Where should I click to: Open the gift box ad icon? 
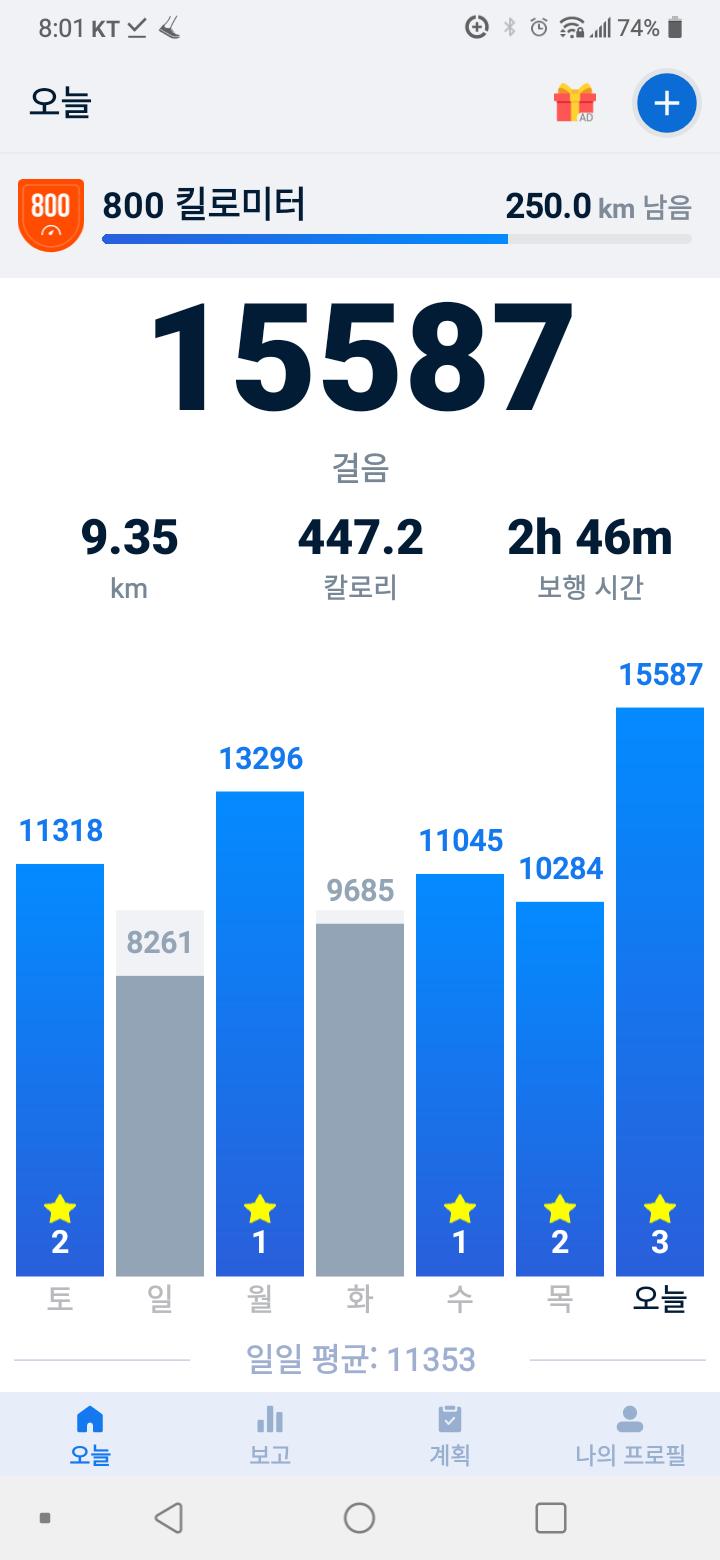(x=575, y=103)
